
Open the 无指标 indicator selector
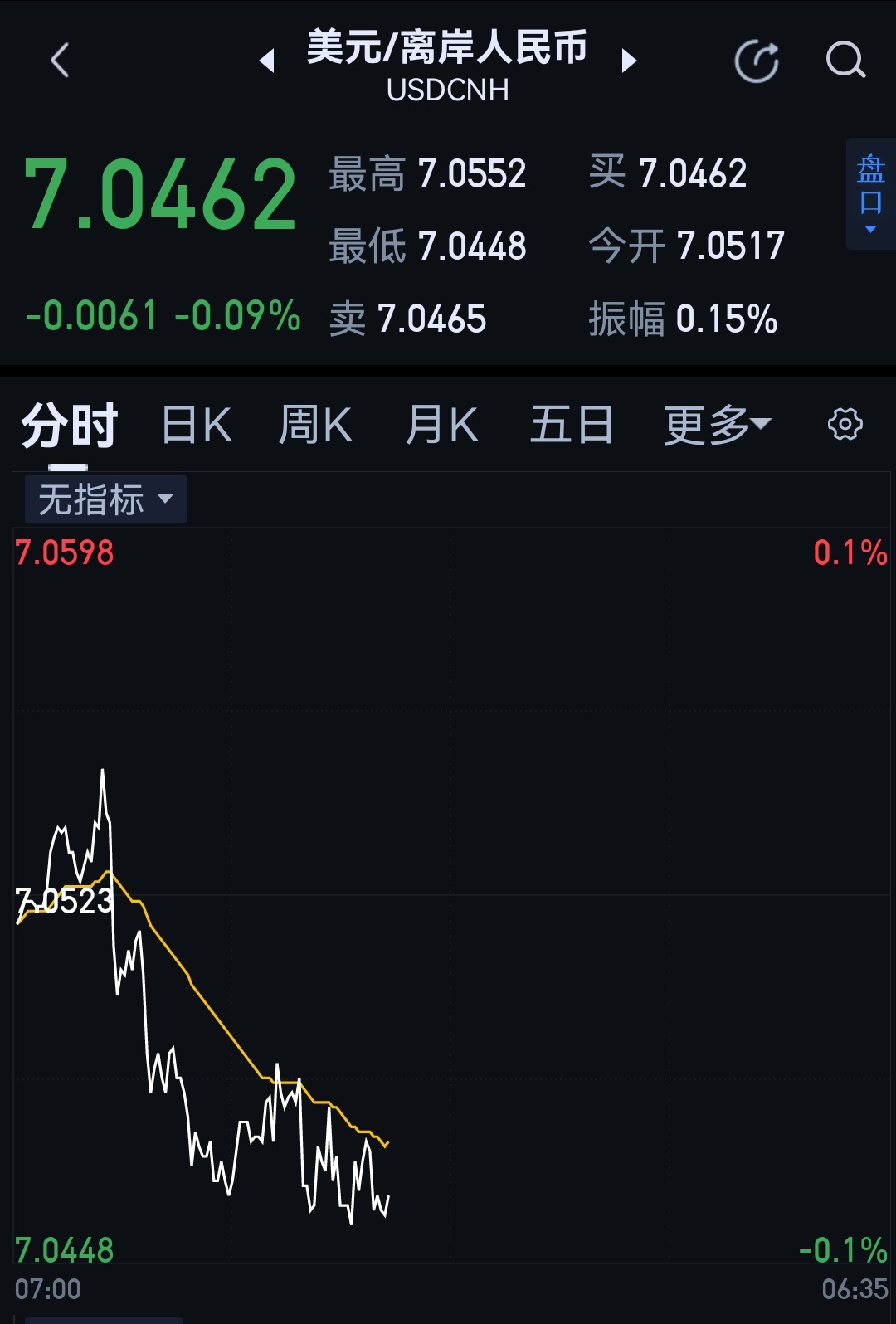pos(105,498)
